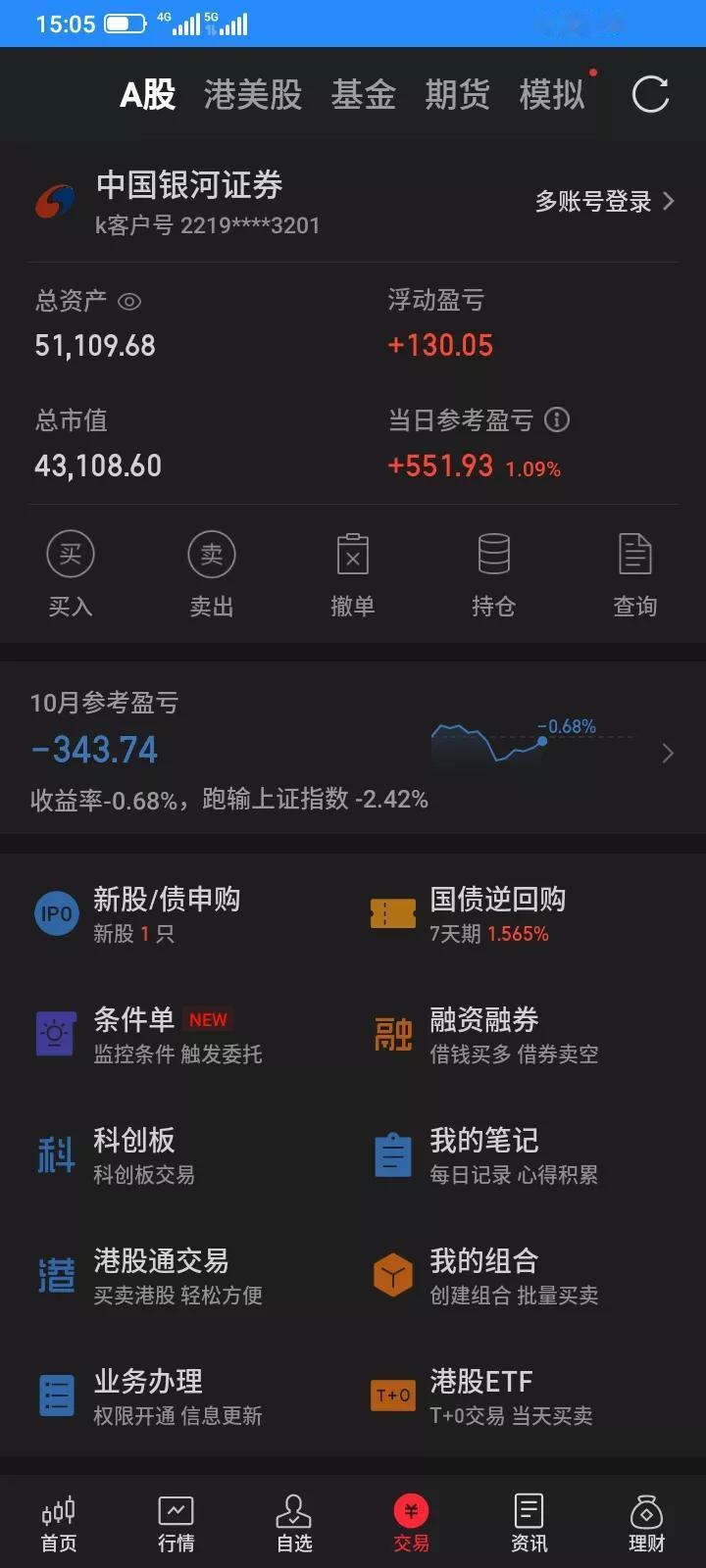
Task: Open 条件单 marked NEW
Action: [x=132, y=1019]
